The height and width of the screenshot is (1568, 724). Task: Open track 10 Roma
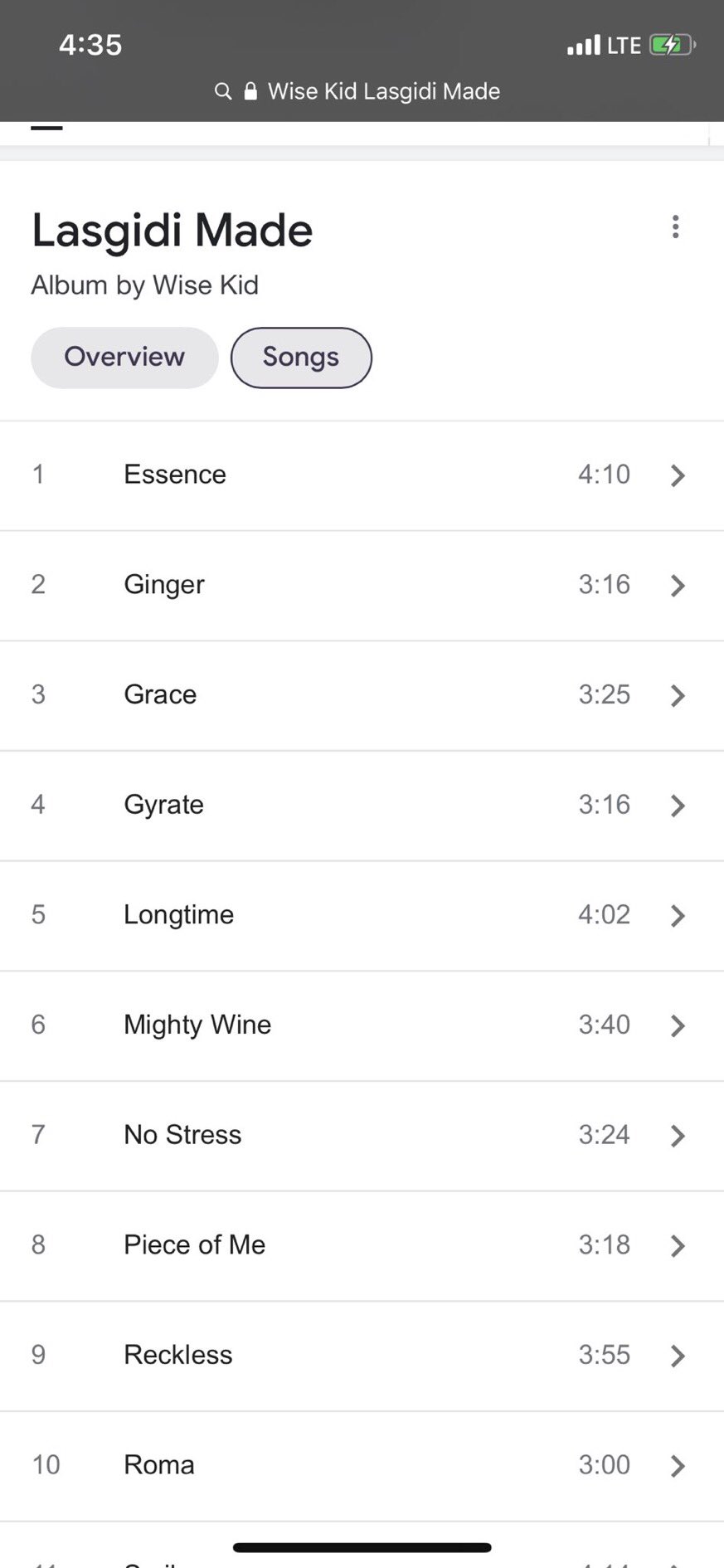[x=362, y=1466]
